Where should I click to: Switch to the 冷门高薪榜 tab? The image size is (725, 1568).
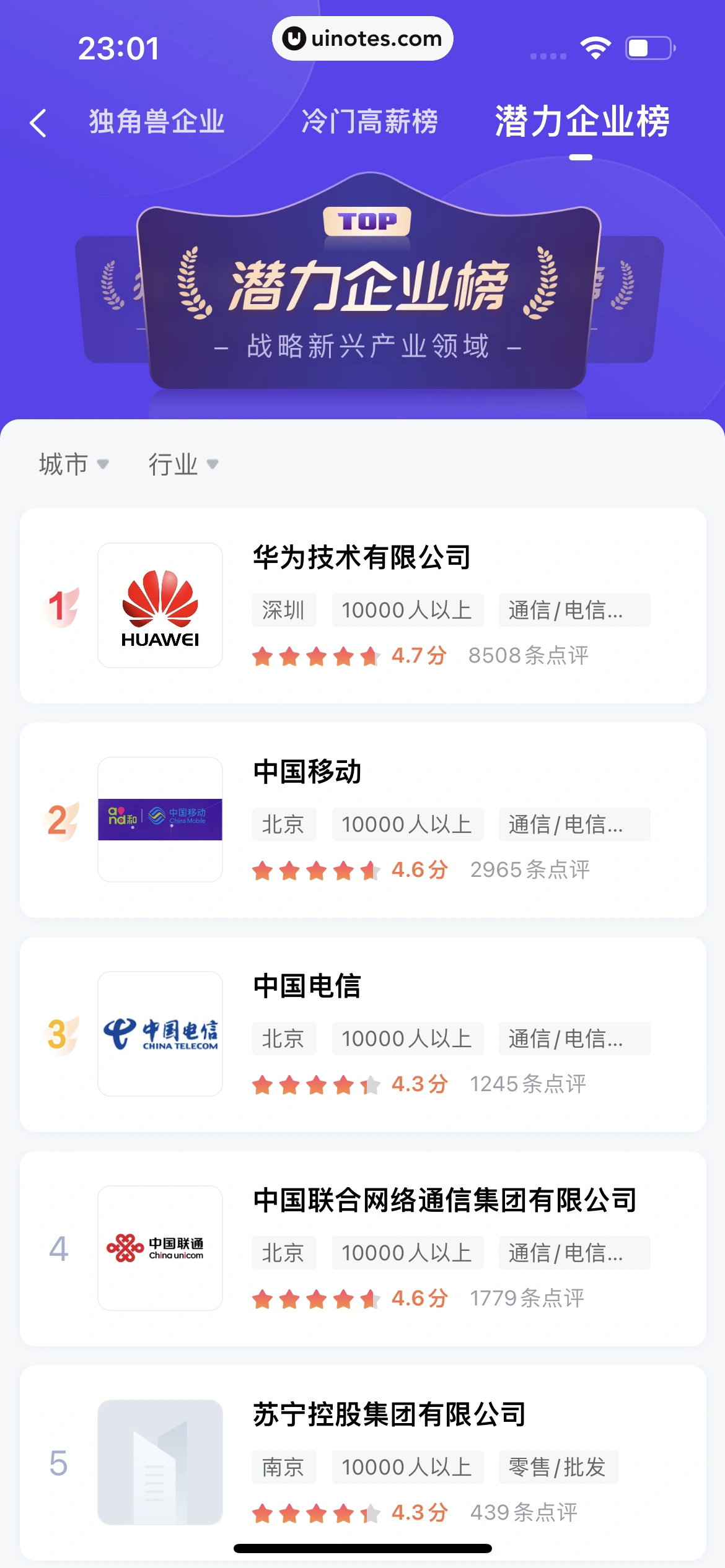(x=369, y=121)
